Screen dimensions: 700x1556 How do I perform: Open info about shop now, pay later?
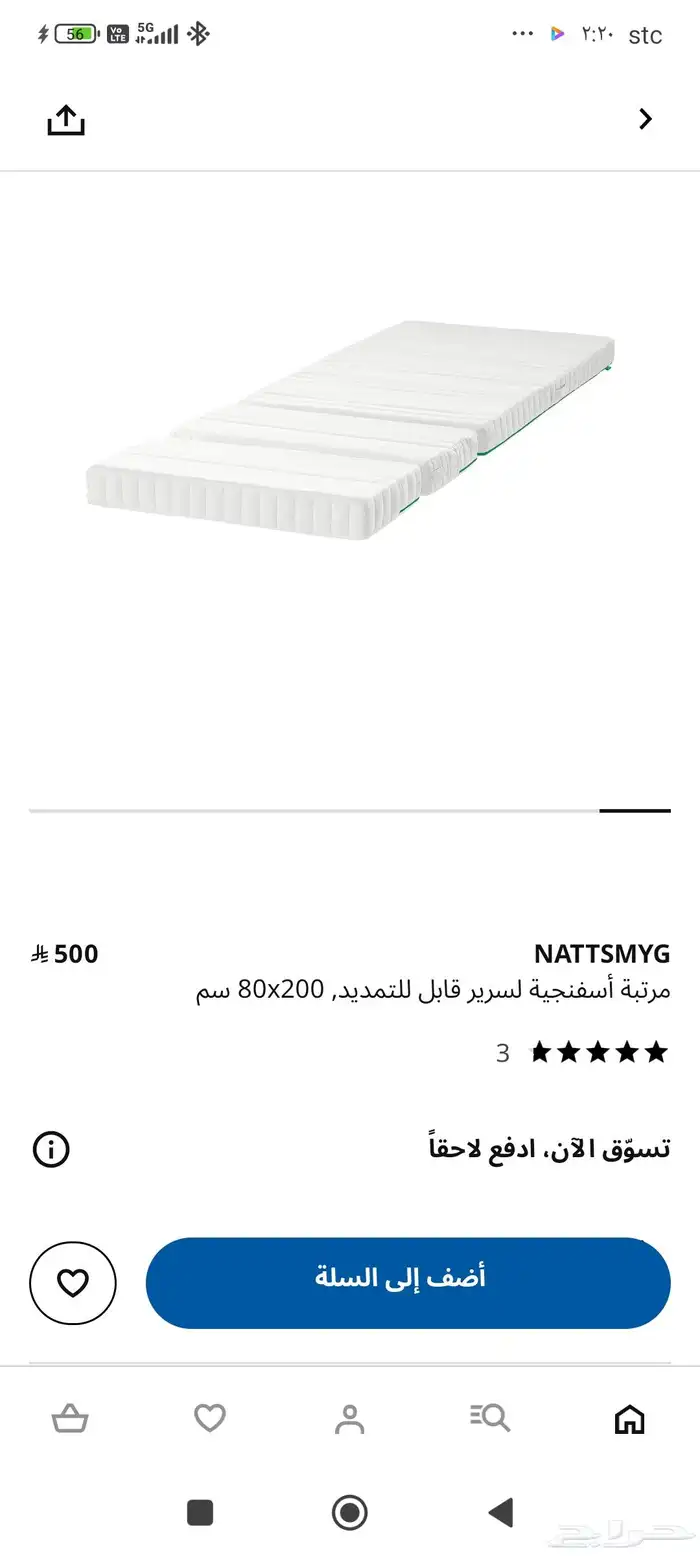[51, 1149]
